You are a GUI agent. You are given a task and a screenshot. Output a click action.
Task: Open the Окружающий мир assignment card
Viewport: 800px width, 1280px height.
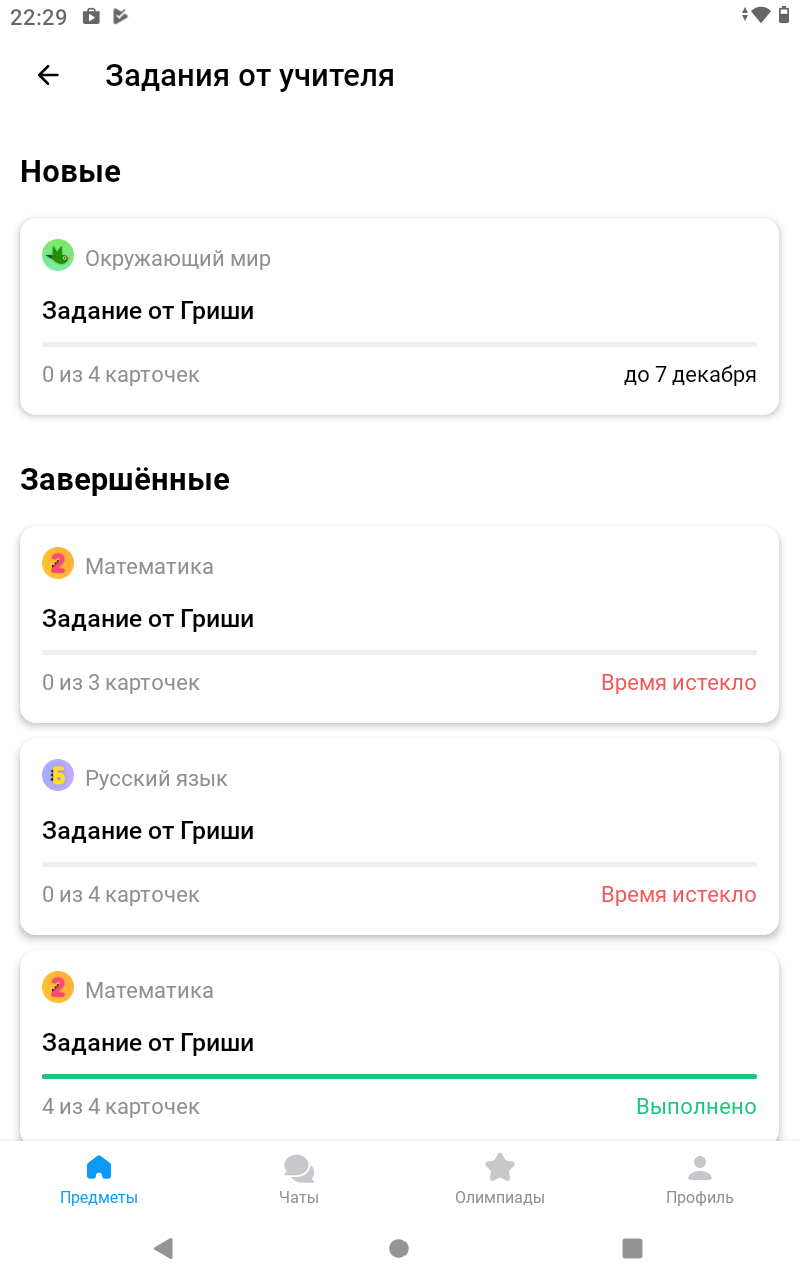click(399, 316)
